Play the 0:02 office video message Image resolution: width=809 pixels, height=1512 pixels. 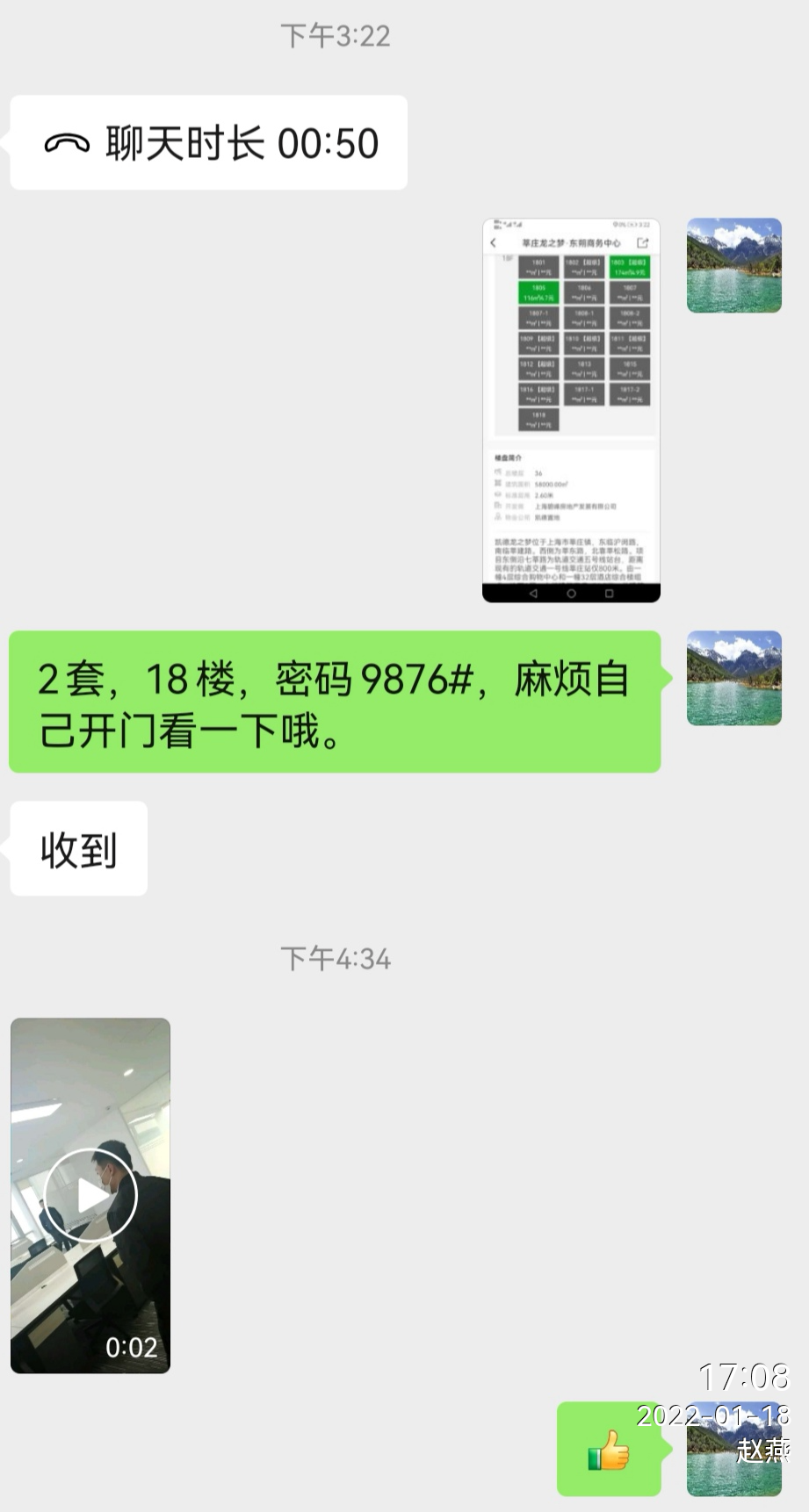[90, 1194]
